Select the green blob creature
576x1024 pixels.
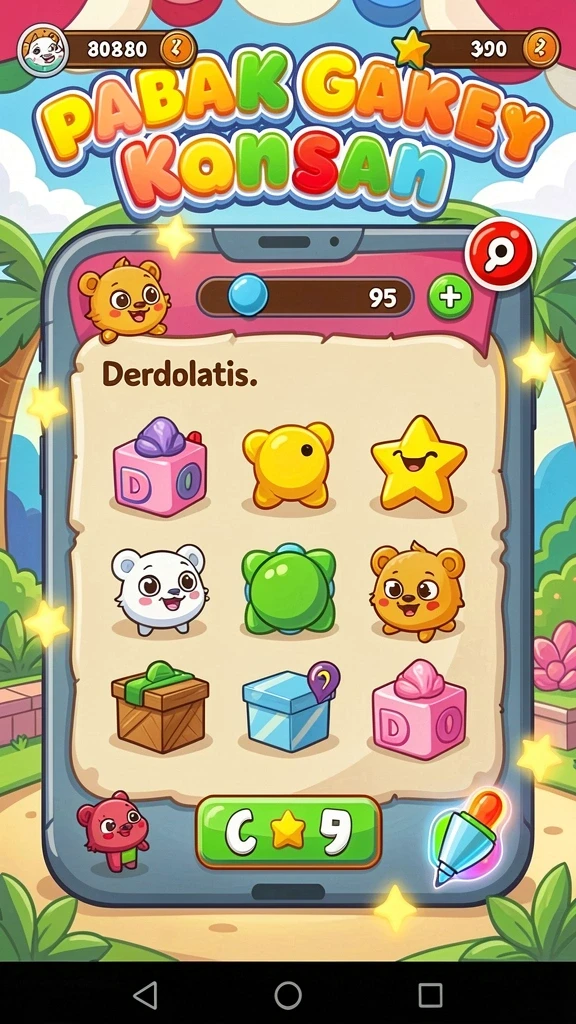click(289, 589)
